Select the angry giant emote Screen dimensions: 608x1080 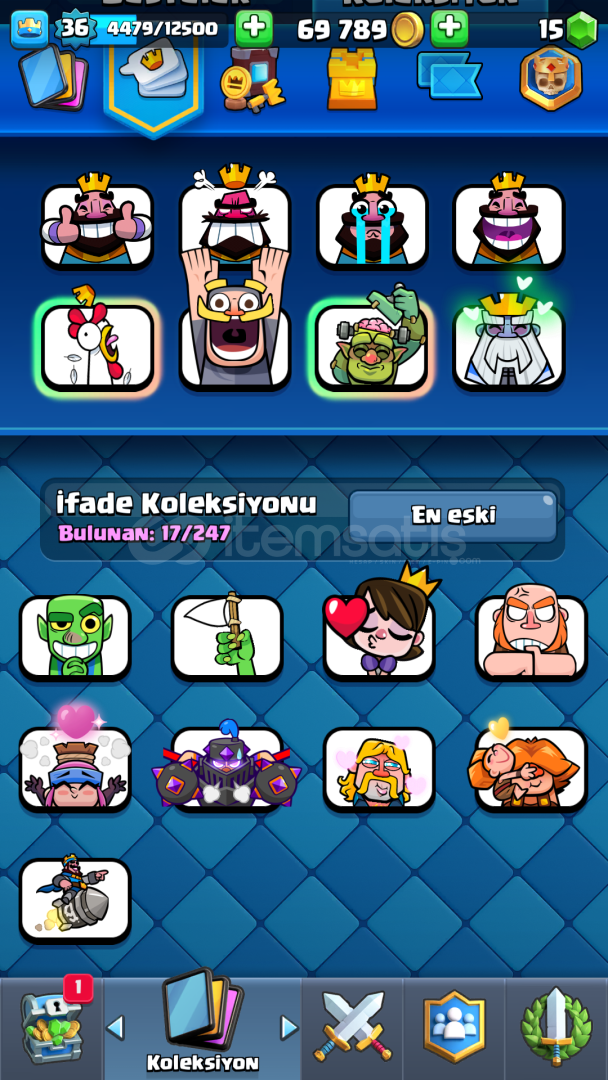tap(532, 637)
